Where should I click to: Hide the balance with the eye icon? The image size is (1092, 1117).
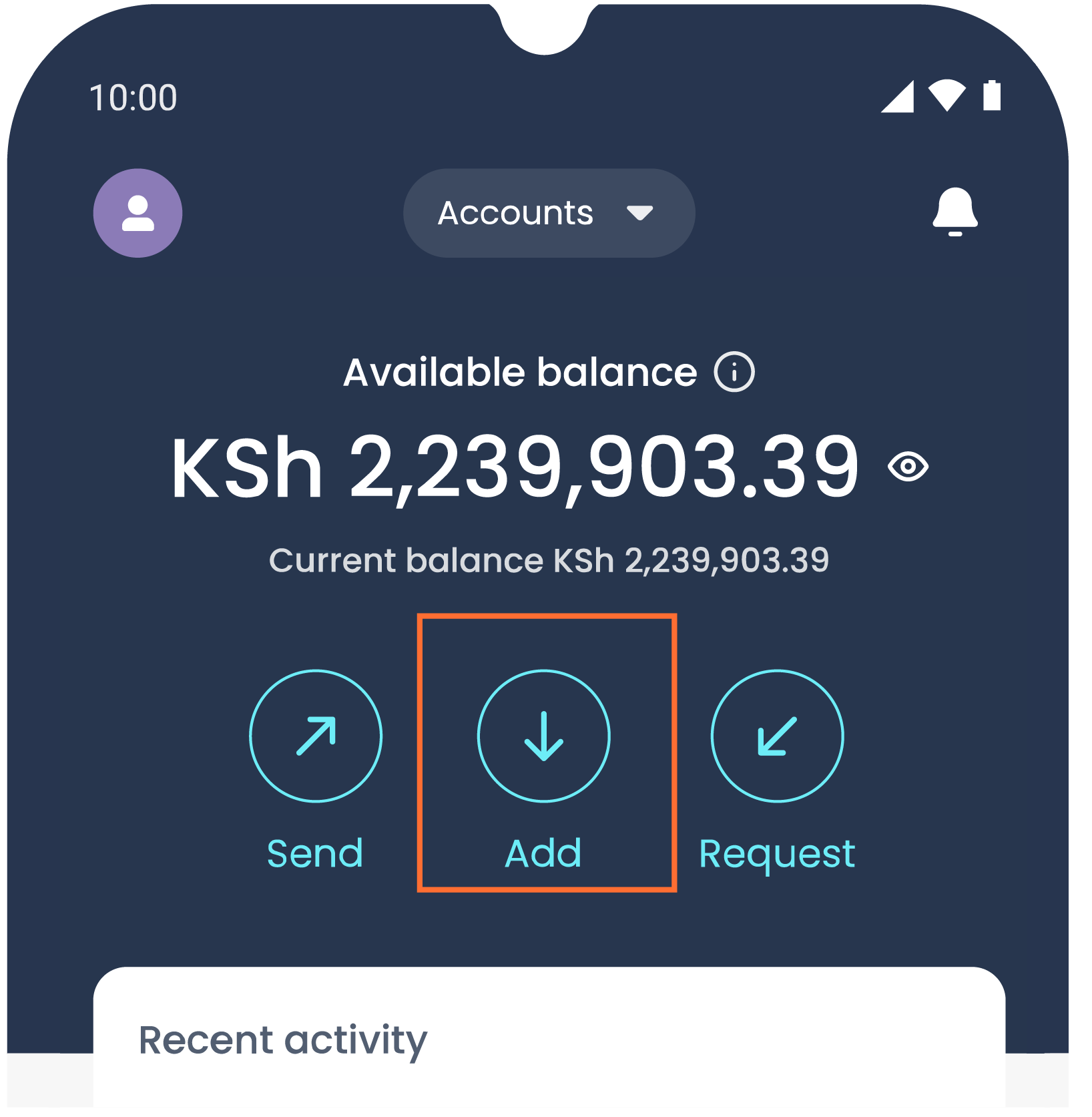908,466
